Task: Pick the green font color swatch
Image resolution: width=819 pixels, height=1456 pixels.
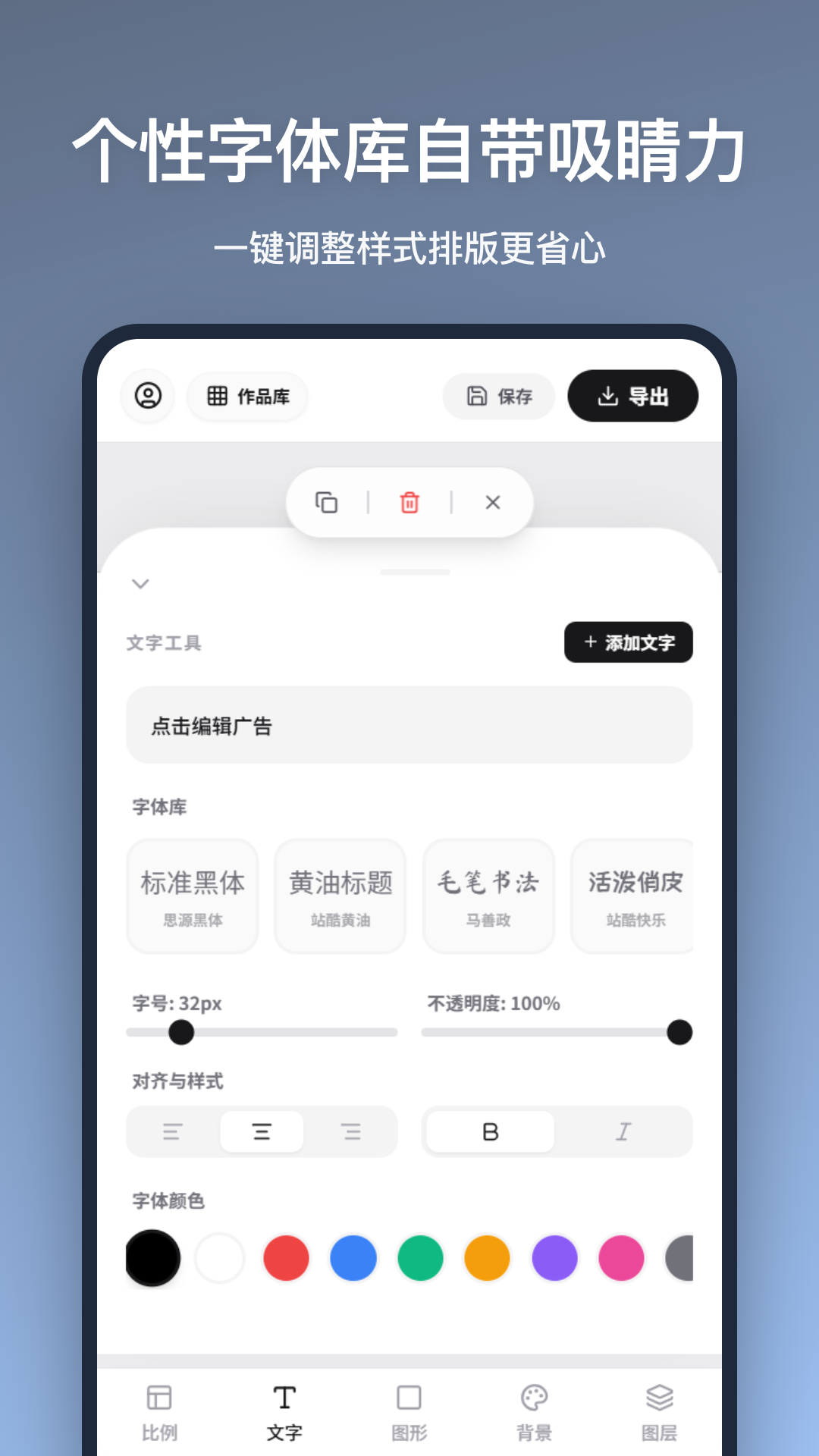Action: (419, 1258)
